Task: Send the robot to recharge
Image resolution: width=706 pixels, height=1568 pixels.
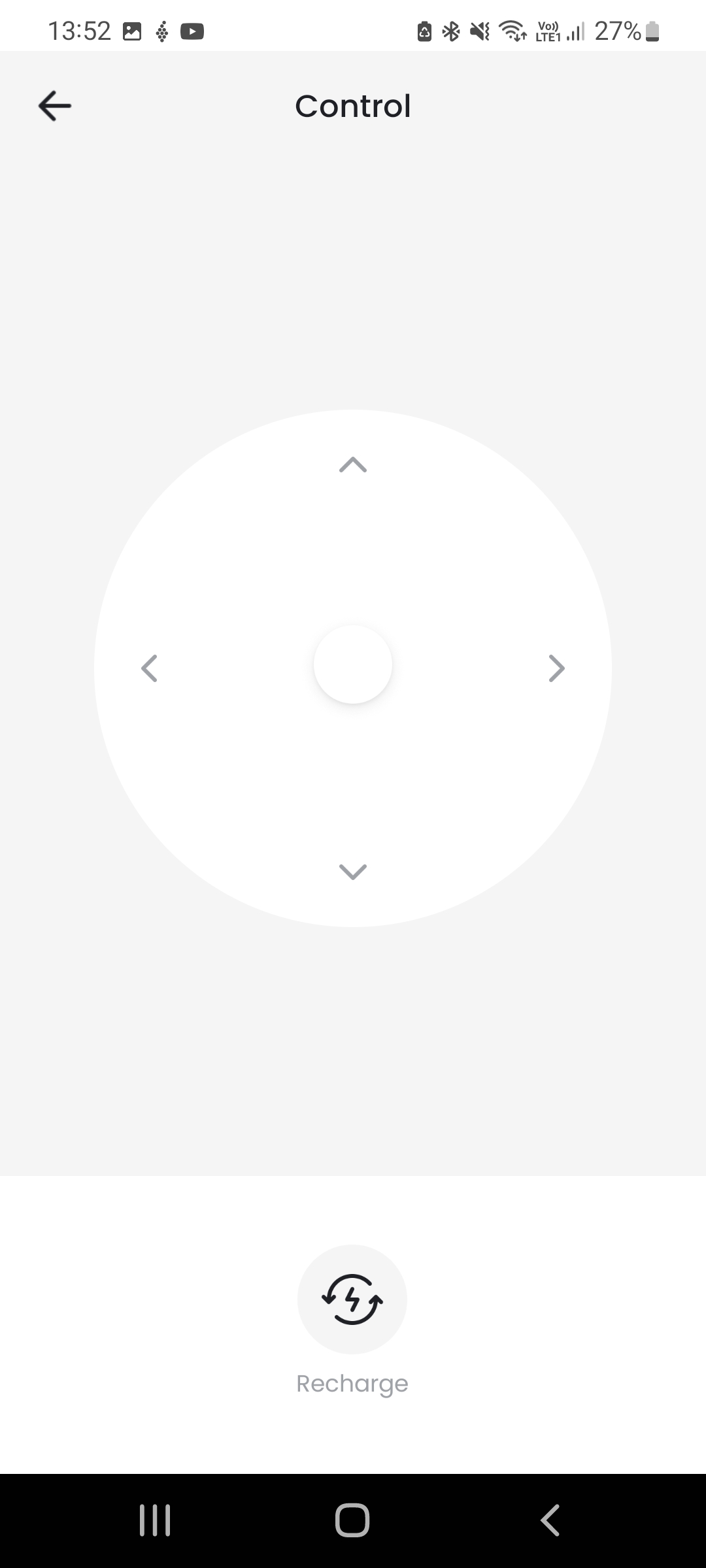Action: point(352,1299)
